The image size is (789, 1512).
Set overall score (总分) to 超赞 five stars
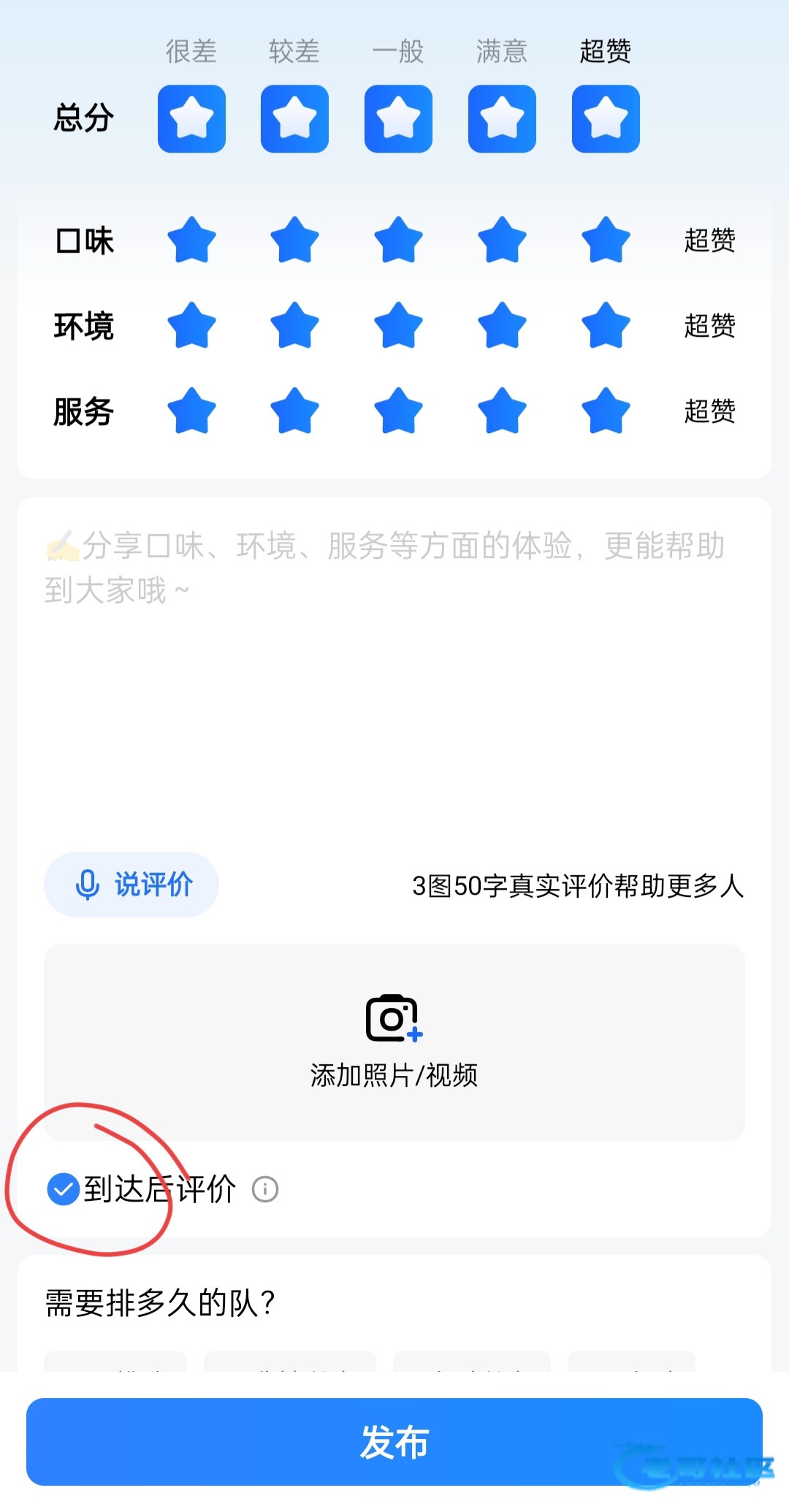pyautogui.click(x=606, y=119)
